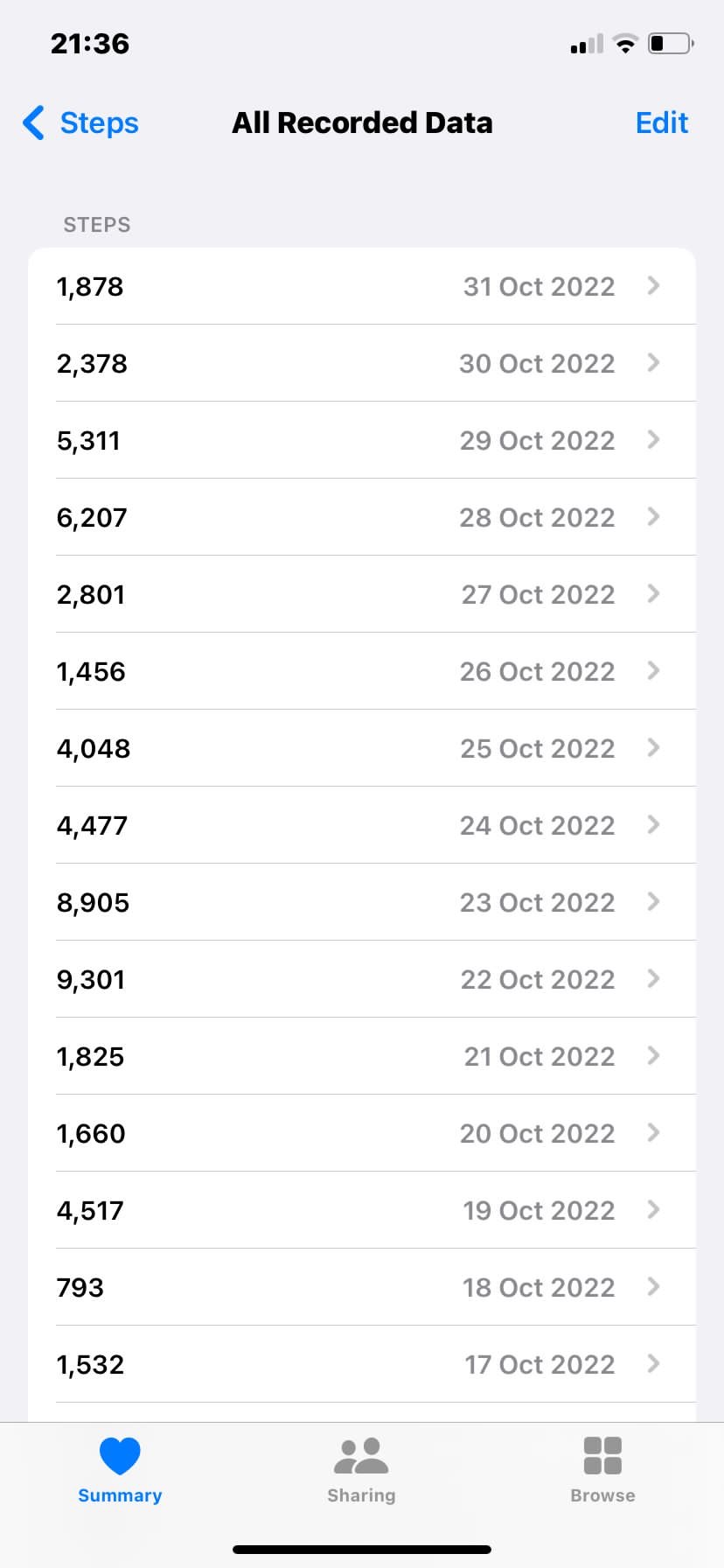View the 4,048 steps record
The height and width of the screenshot is (1568, 724).
[x=362, y=748]
